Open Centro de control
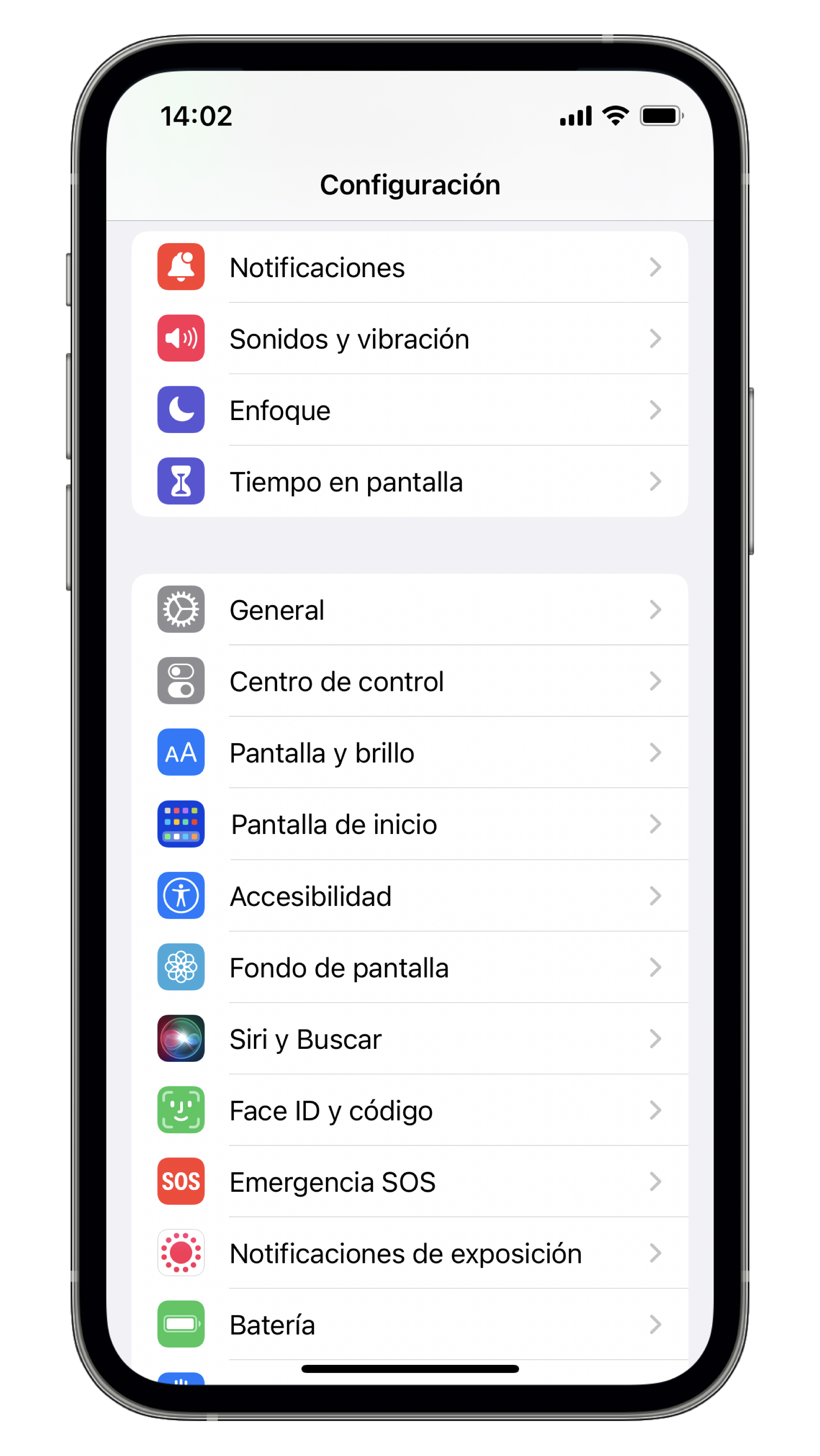This screenshot has height=1456, width=820. (410, 681)
